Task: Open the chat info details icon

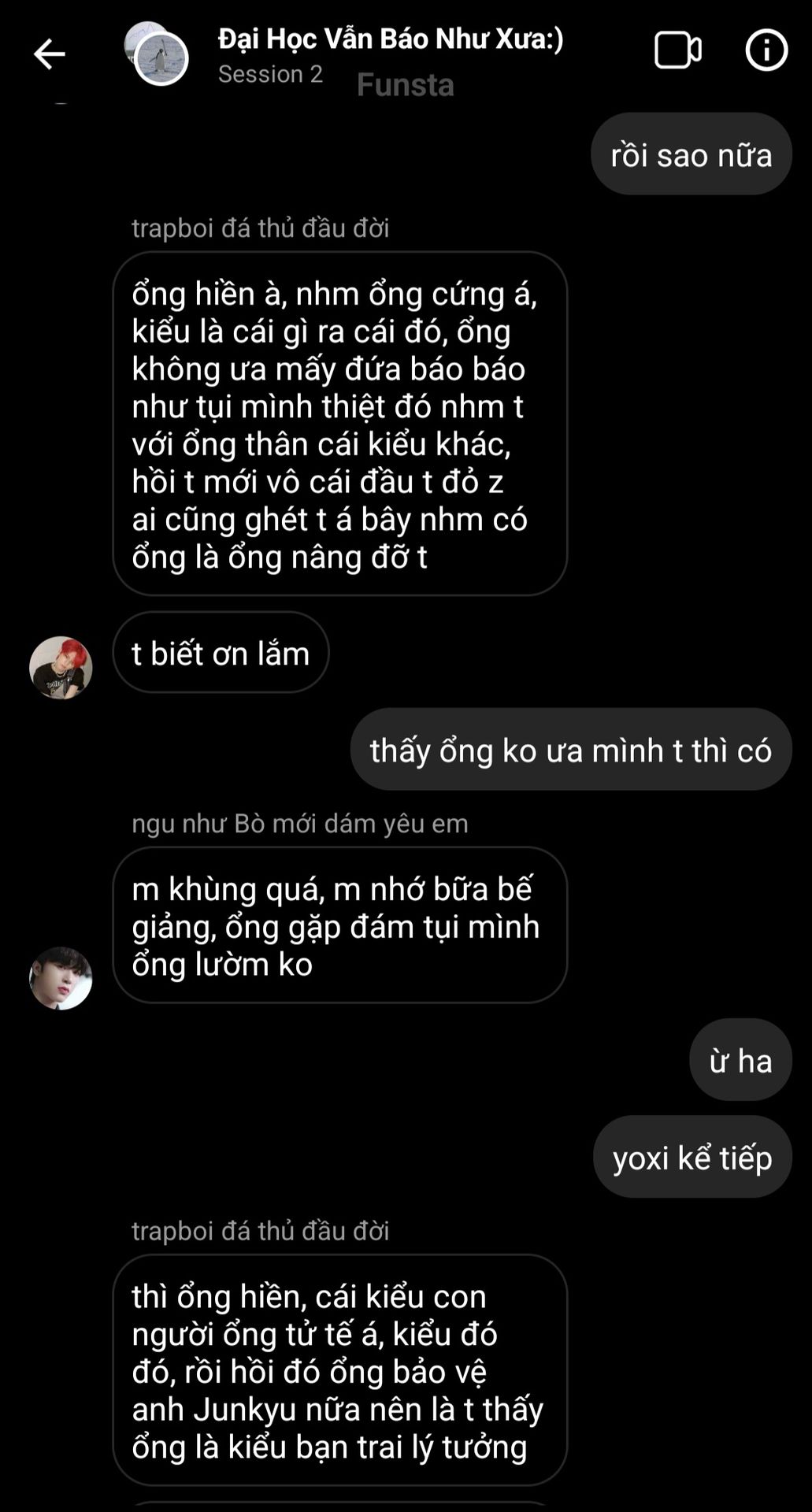Action: click(766, 50)
